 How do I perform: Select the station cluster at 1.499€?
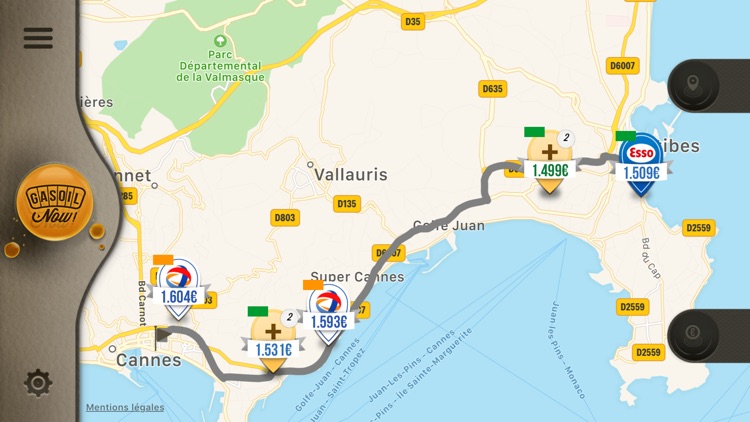549,161
